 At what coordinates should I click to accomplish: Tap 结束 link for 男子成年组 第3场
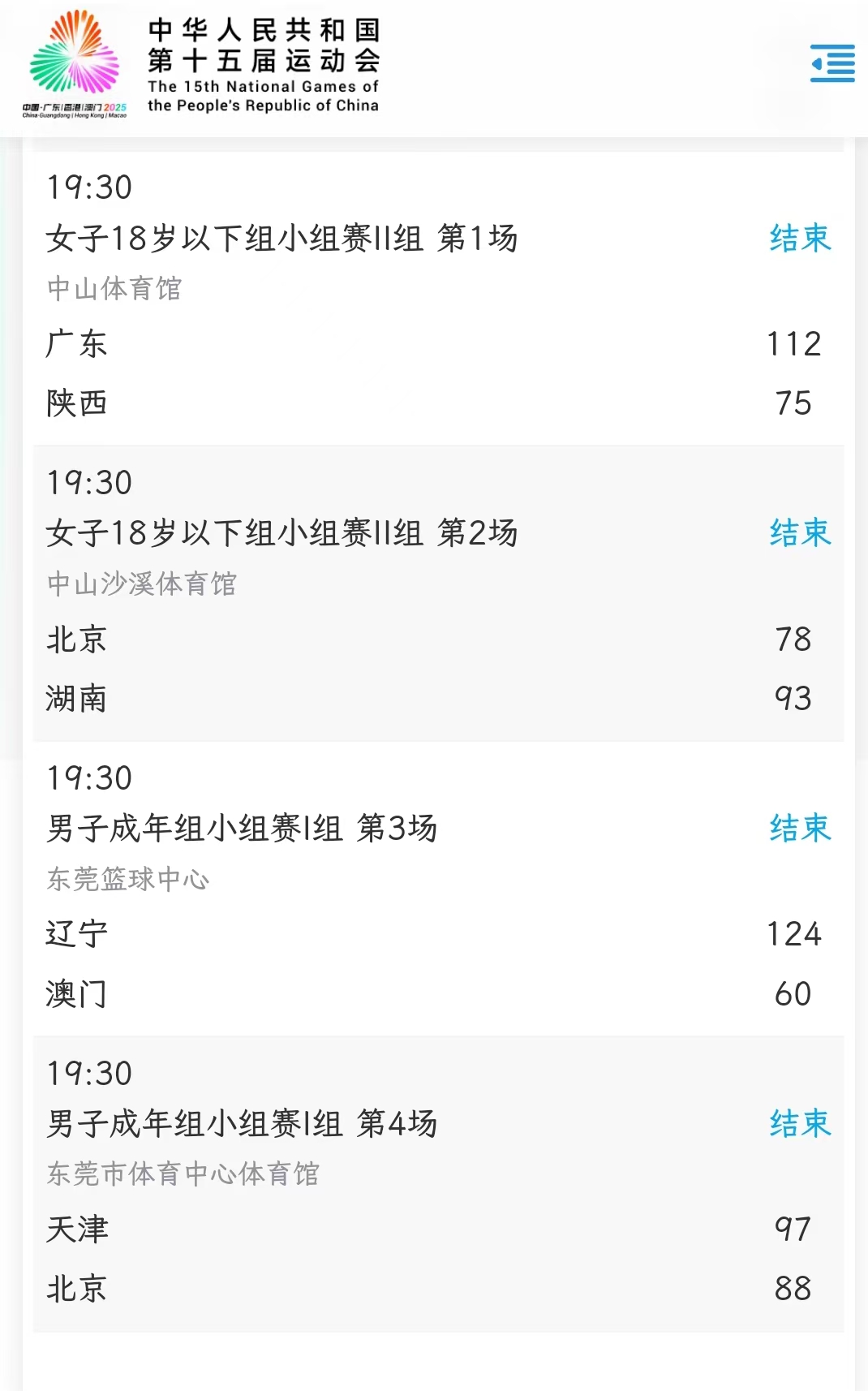pyautogui.click(x=801, y=829)
